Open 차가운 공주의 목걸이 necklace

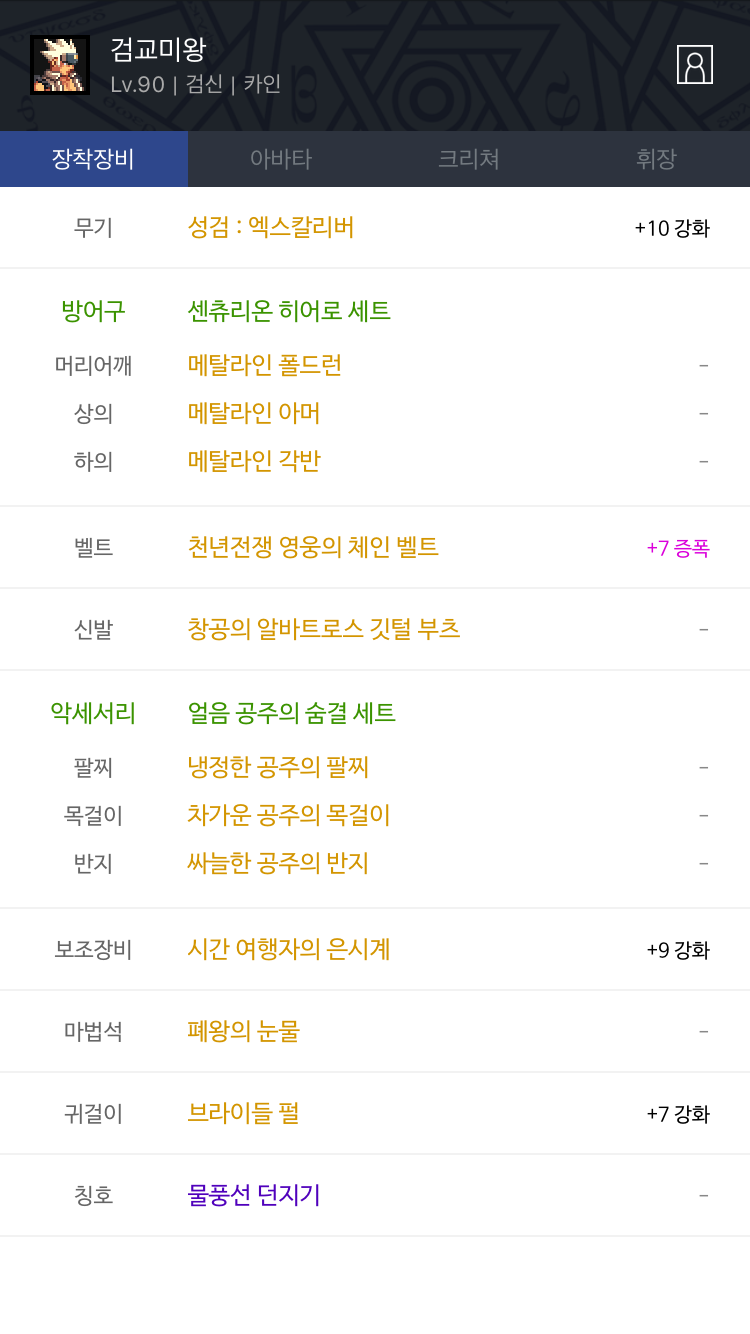(x=289, y=815)
